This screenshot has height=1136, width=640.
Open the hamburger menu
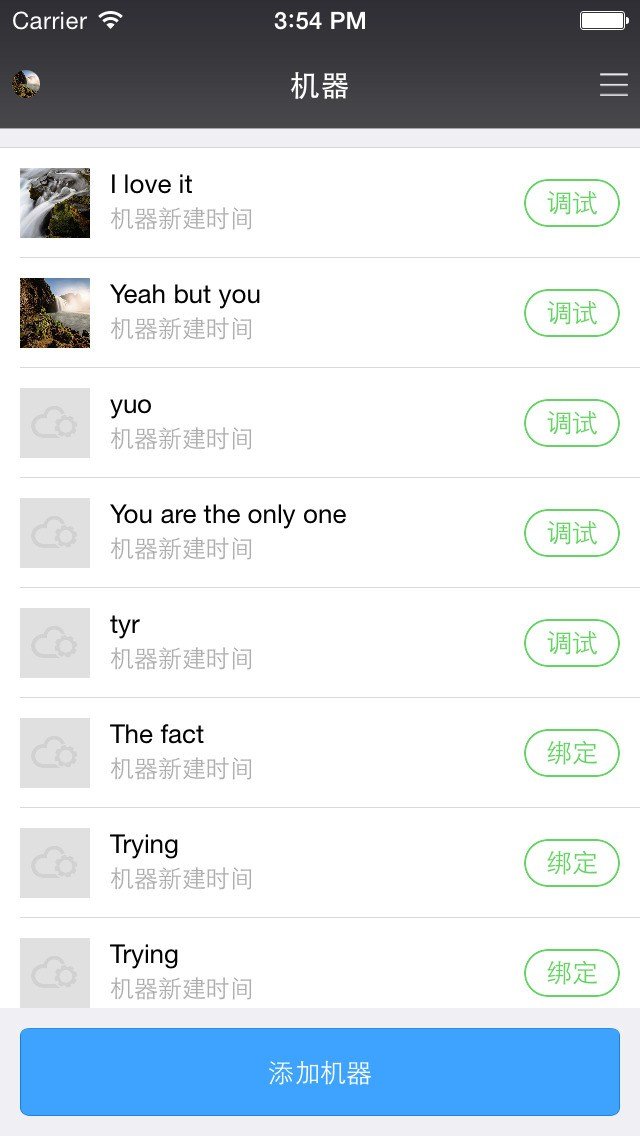613,86
